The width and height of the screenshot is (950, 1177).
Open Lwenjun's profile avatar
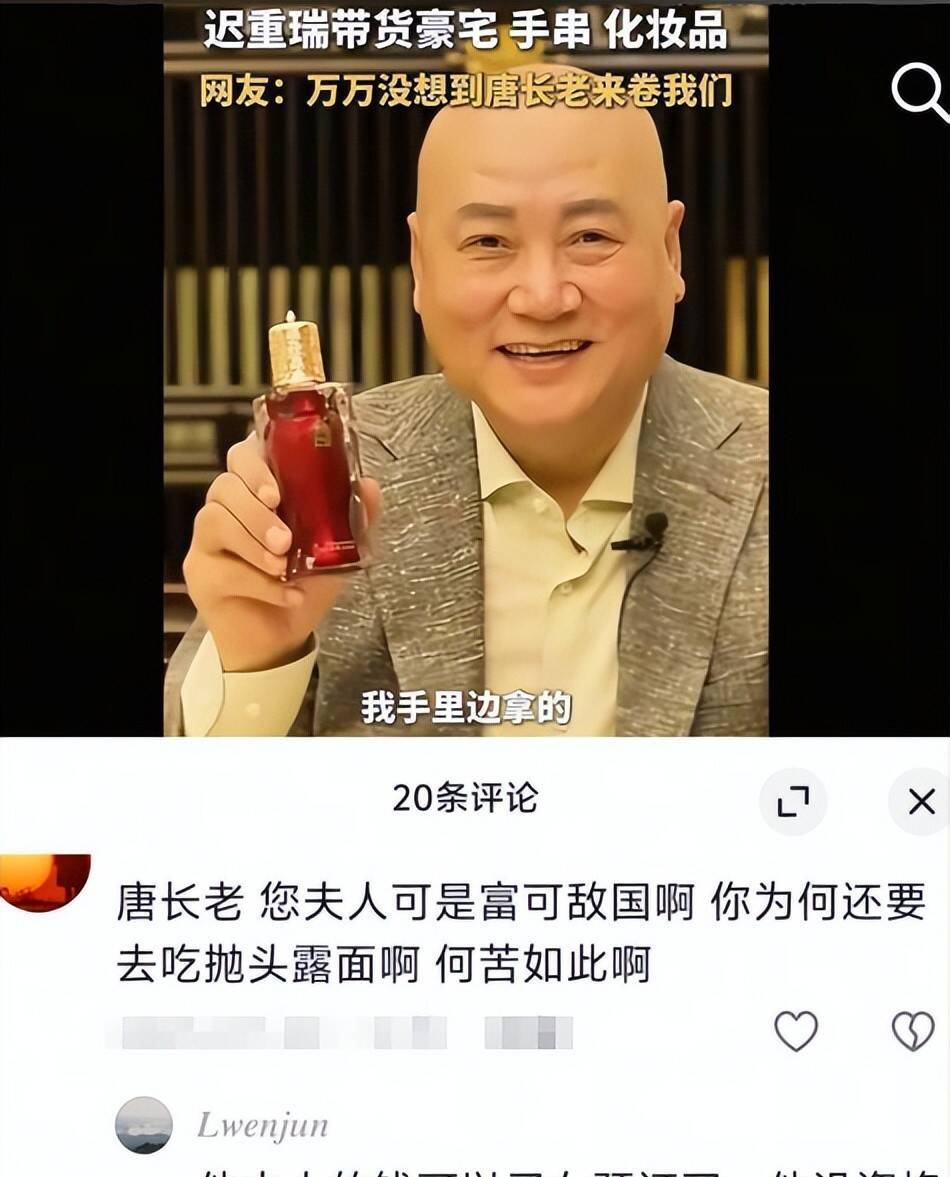[x=144, y=1125]
